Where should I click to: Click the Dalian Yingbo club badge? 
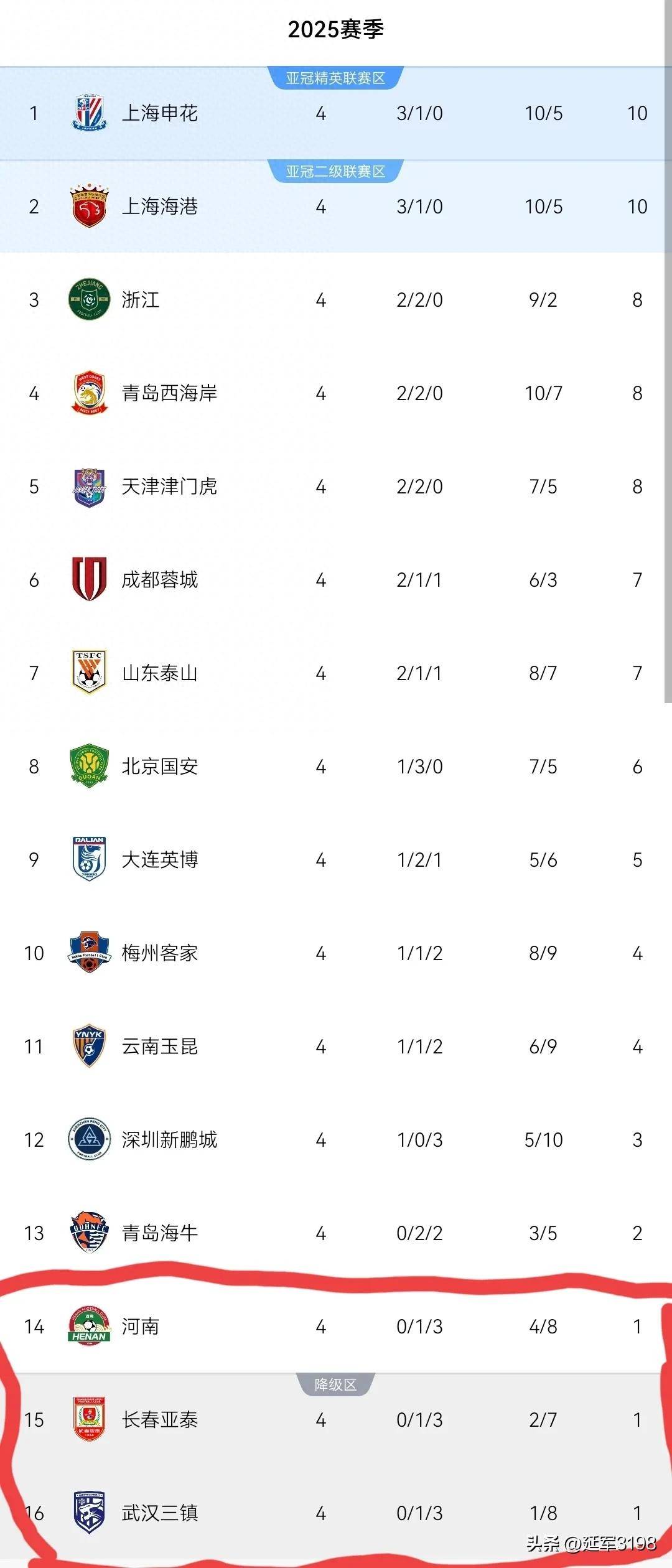tap(89, 860)
